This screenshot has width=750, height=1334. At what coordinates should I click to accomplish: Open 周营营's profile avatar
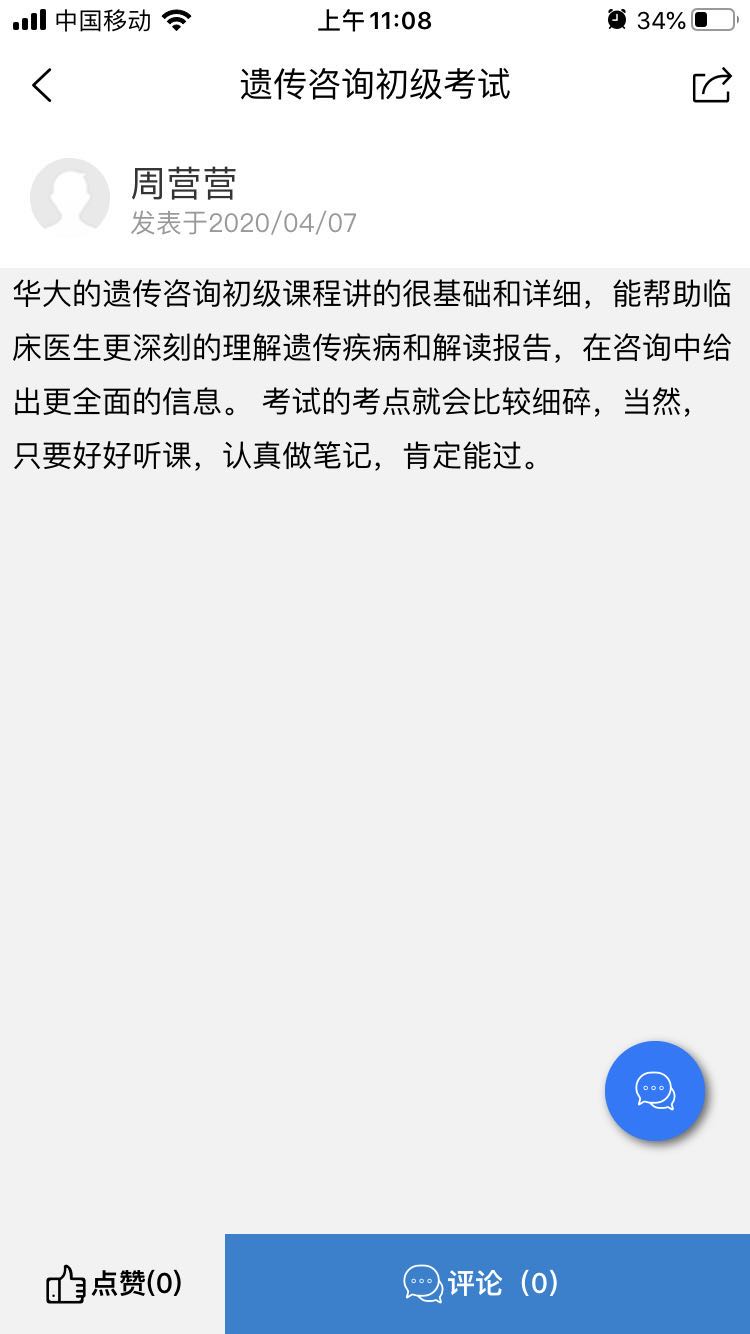coord(70,198)
